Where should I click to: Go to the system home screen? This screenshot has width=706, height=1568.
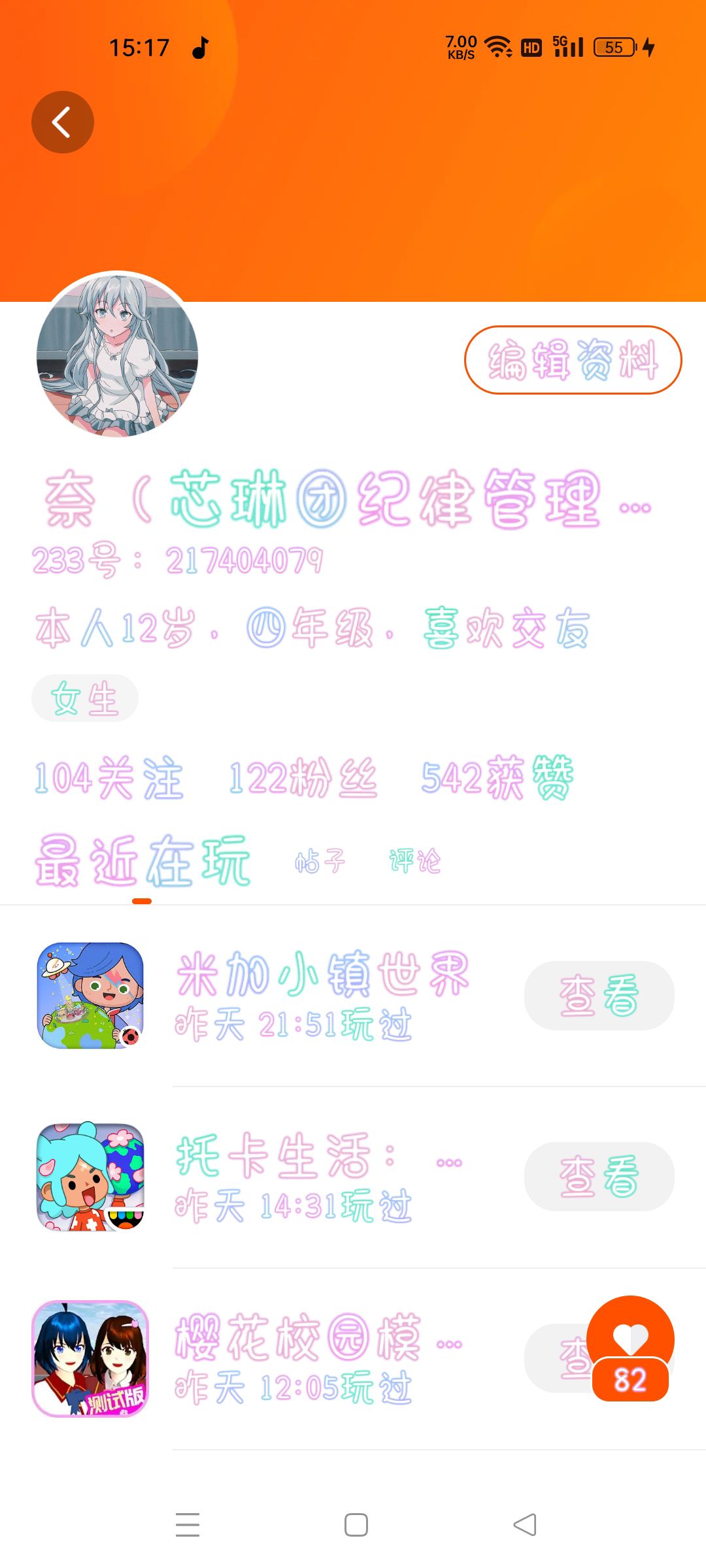point(356,1525)
